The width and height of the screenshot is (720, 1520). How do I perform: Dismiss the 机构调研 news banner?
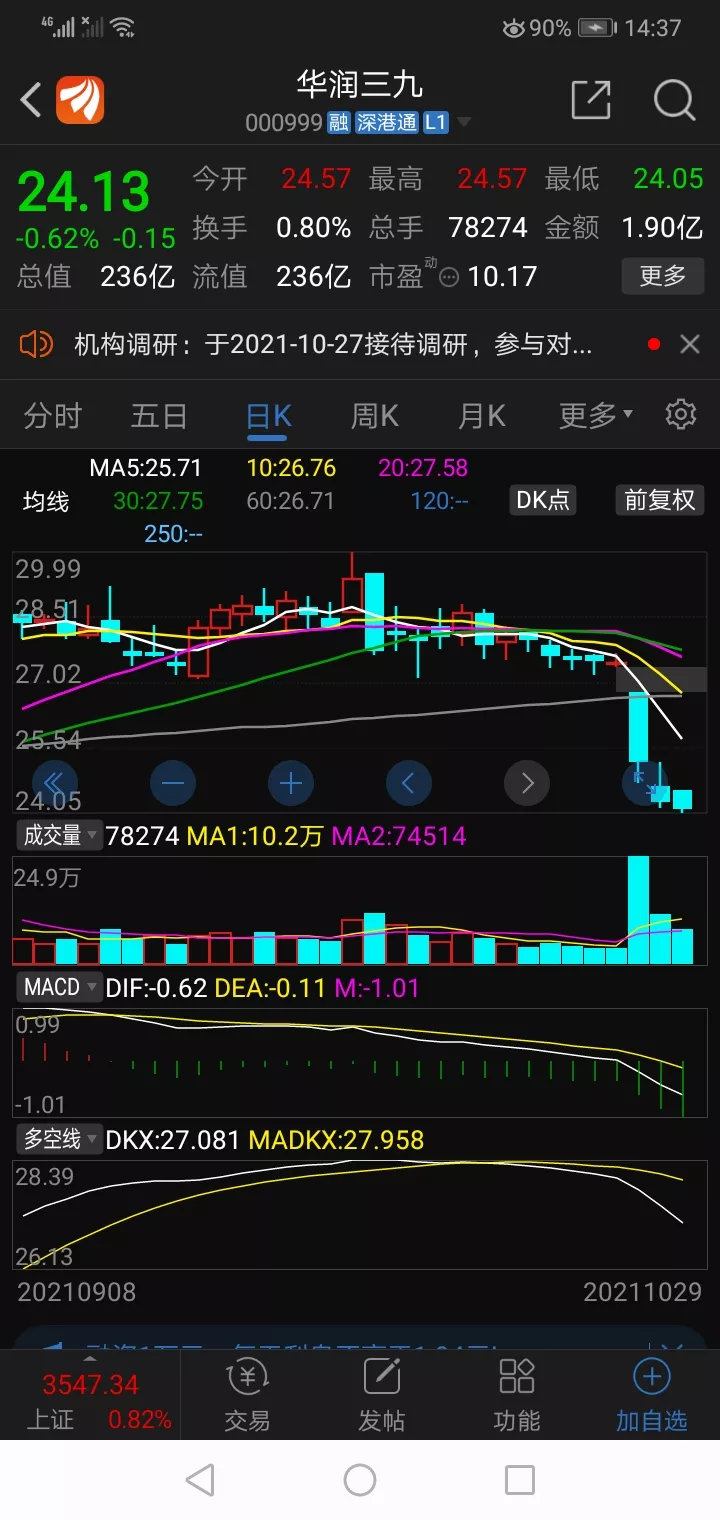[x=689, y=345]
